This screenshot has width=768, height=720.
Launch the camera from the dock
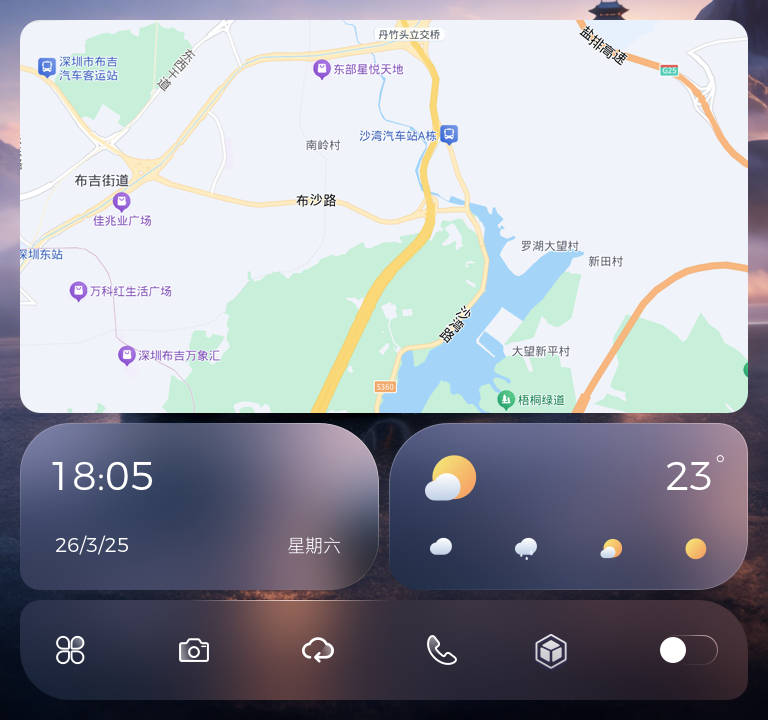pyautogui.click(x=194, y=650)
